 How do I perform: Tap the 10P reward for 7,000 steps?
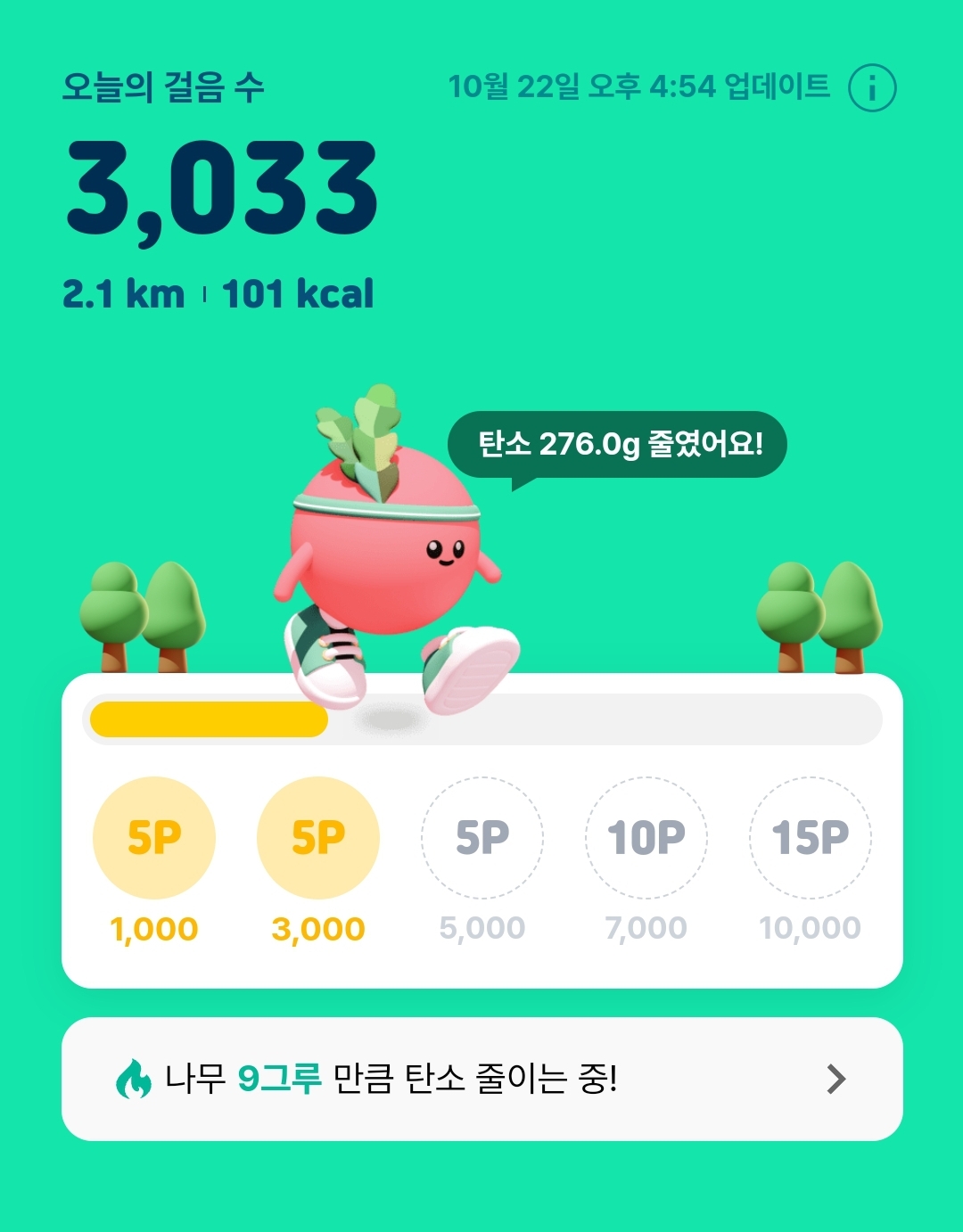point(646,838)
